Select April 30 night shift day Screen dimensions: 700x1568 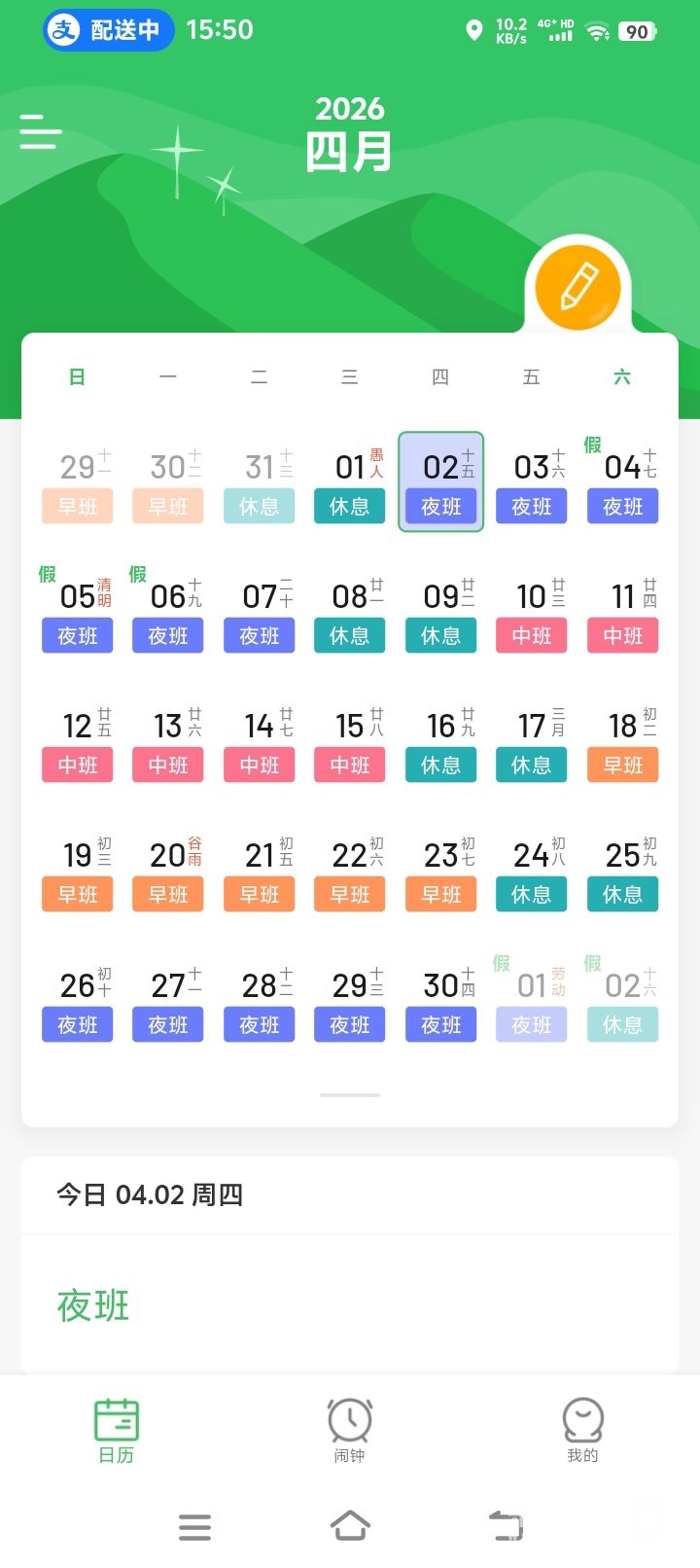click(x=440, y=1003)
